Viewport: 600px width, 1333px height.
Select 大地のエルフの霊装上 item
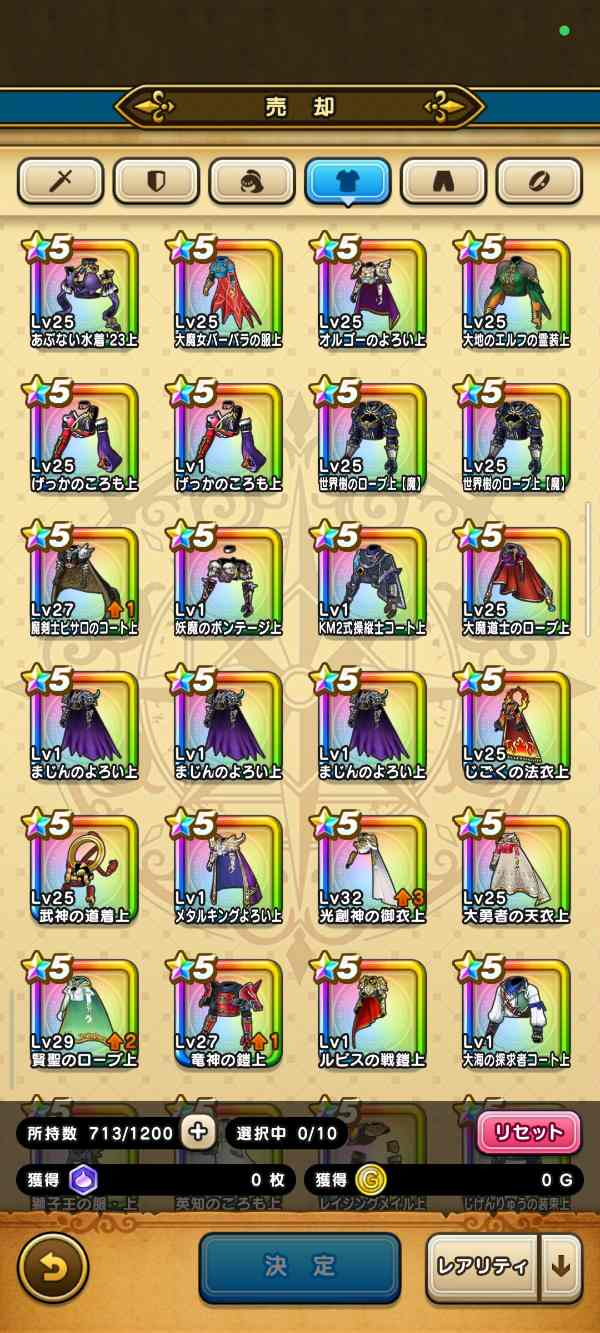point(516,293)
